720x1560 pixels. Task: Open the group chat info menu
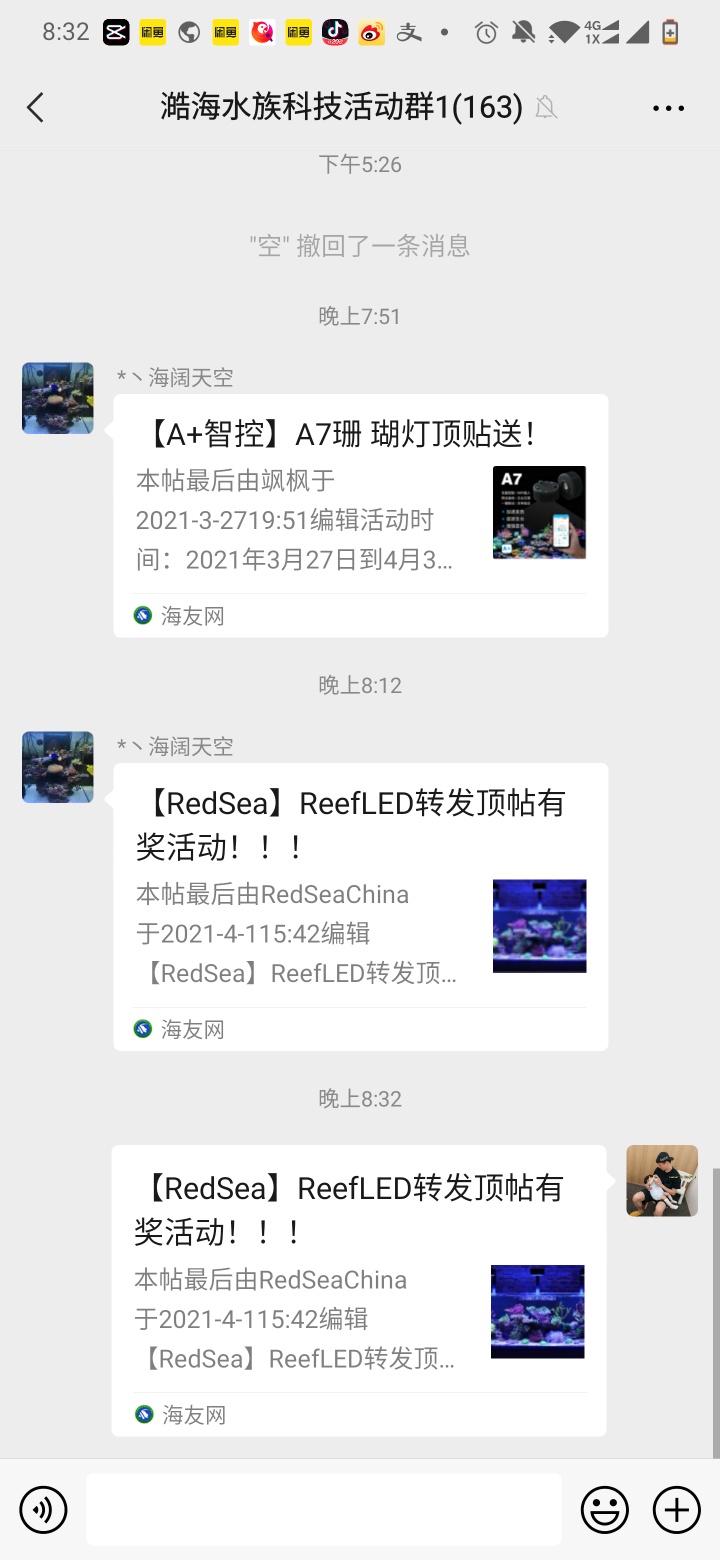tap(668, 108)
